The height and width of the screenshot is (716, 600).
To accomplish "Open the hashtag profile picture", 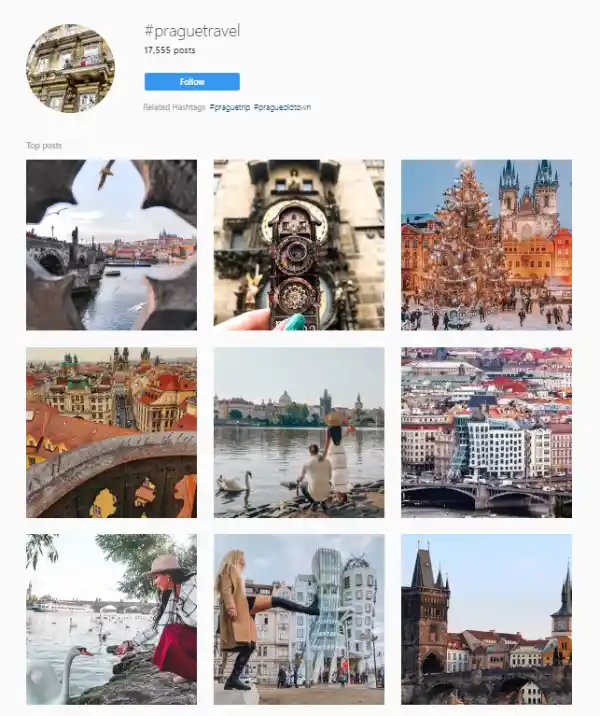I will point(70,68).
